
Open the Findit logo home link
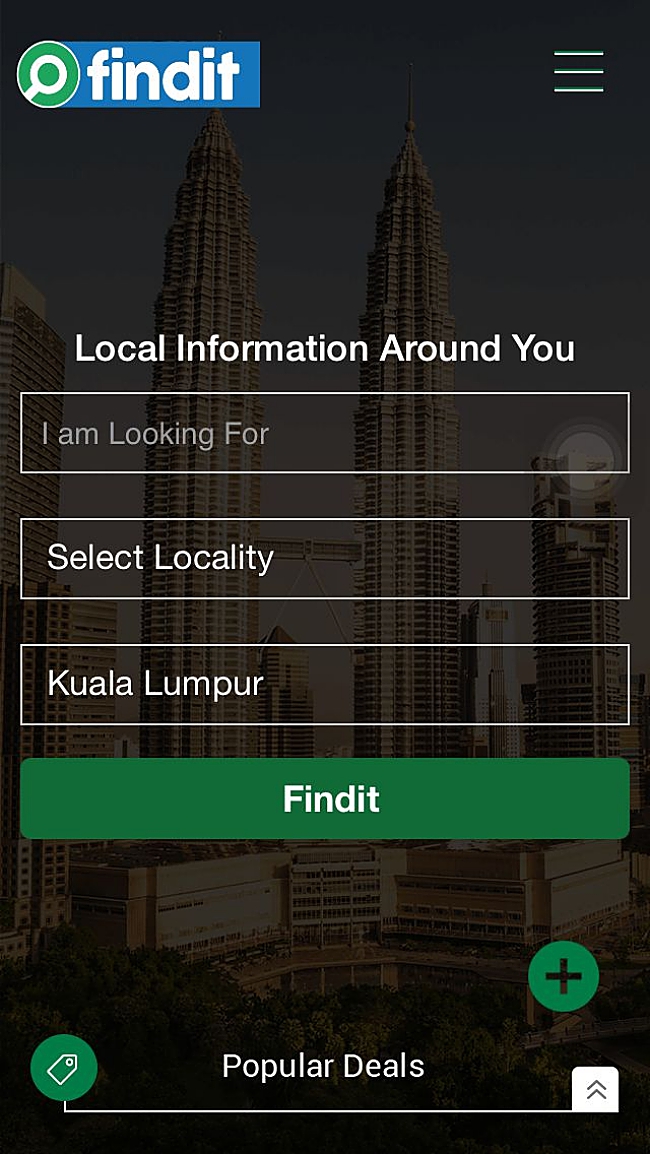click(138, 74)
